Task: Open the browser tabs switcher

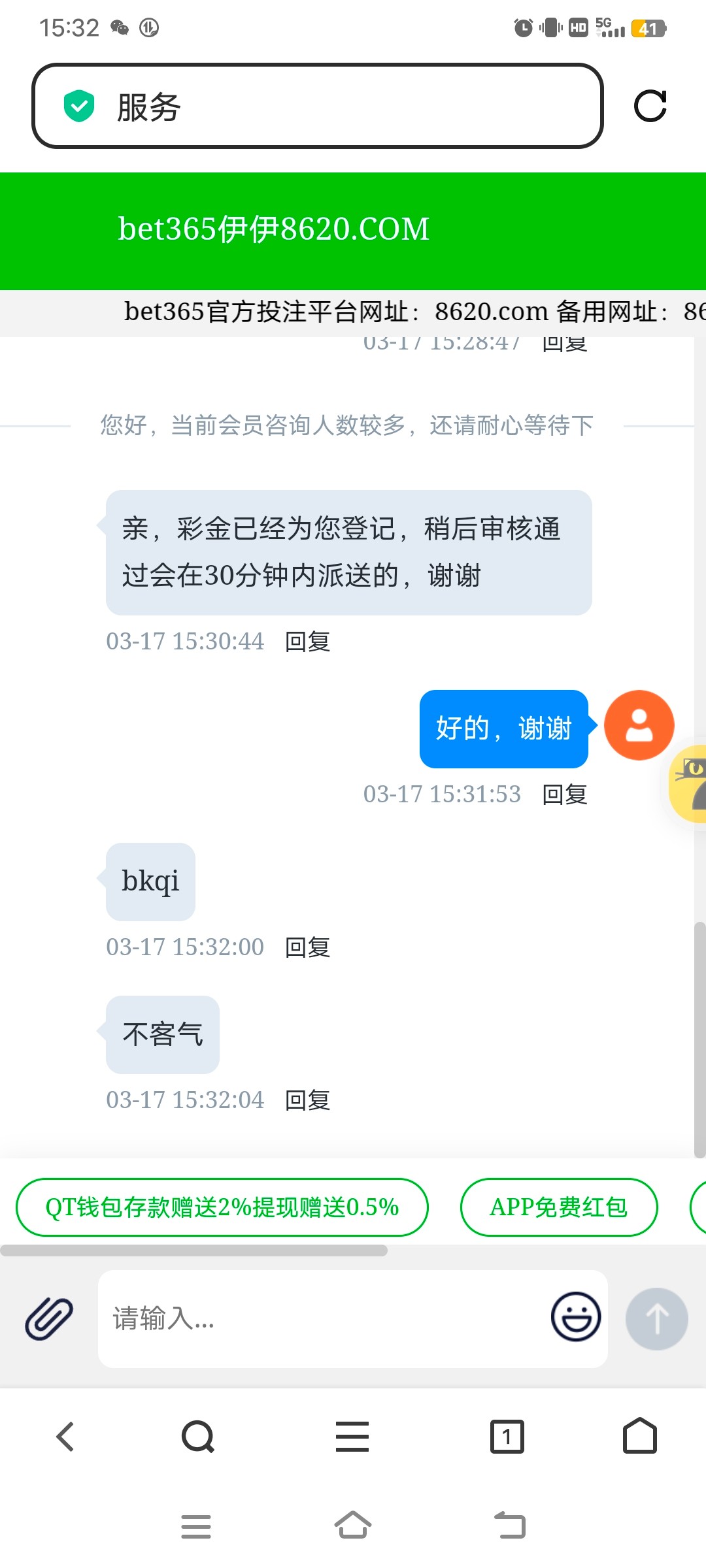Action: pos(507,1437)
